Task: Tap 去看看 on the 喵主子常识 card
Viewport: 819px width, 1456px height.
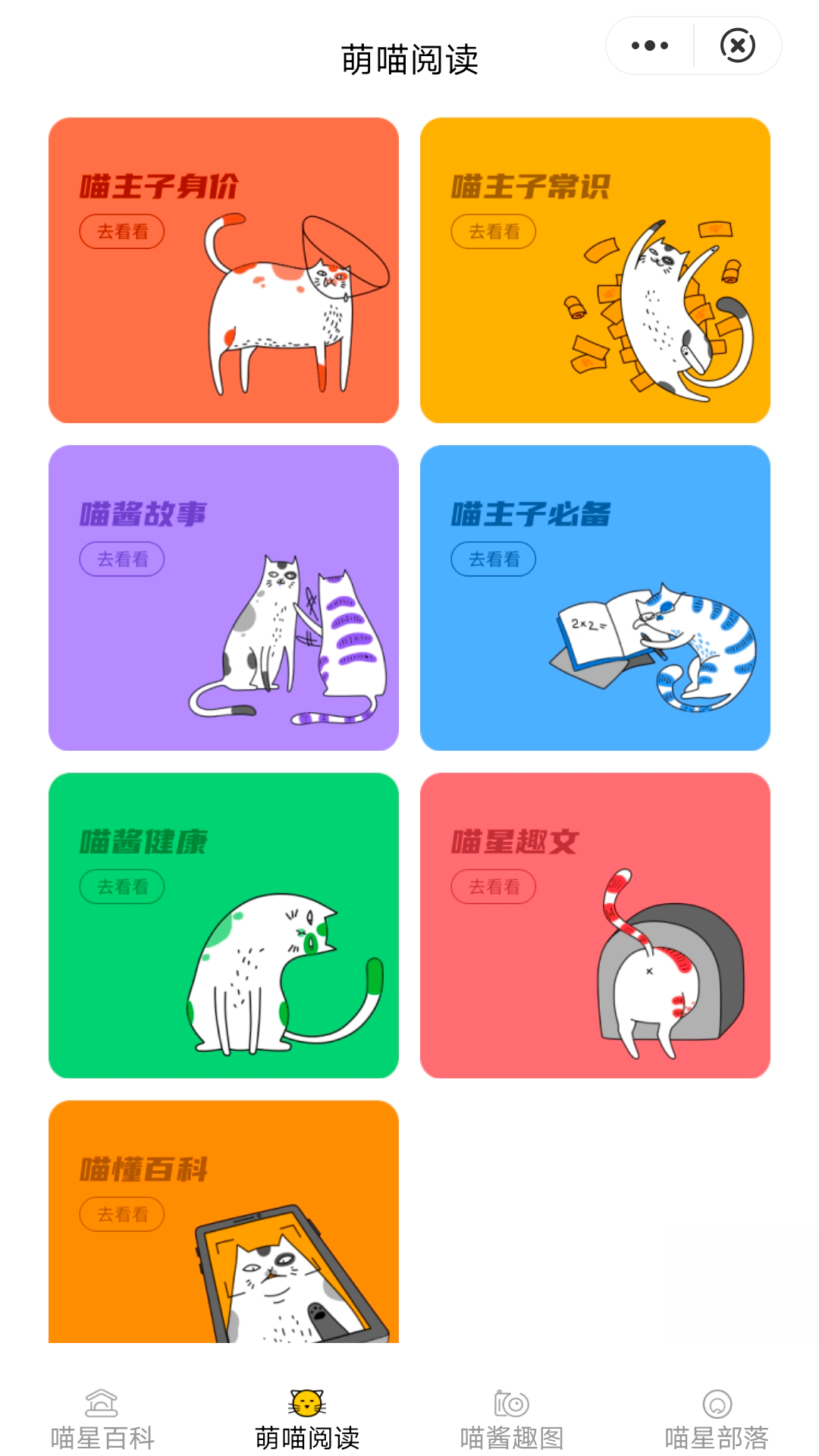Action: point(494,231)
